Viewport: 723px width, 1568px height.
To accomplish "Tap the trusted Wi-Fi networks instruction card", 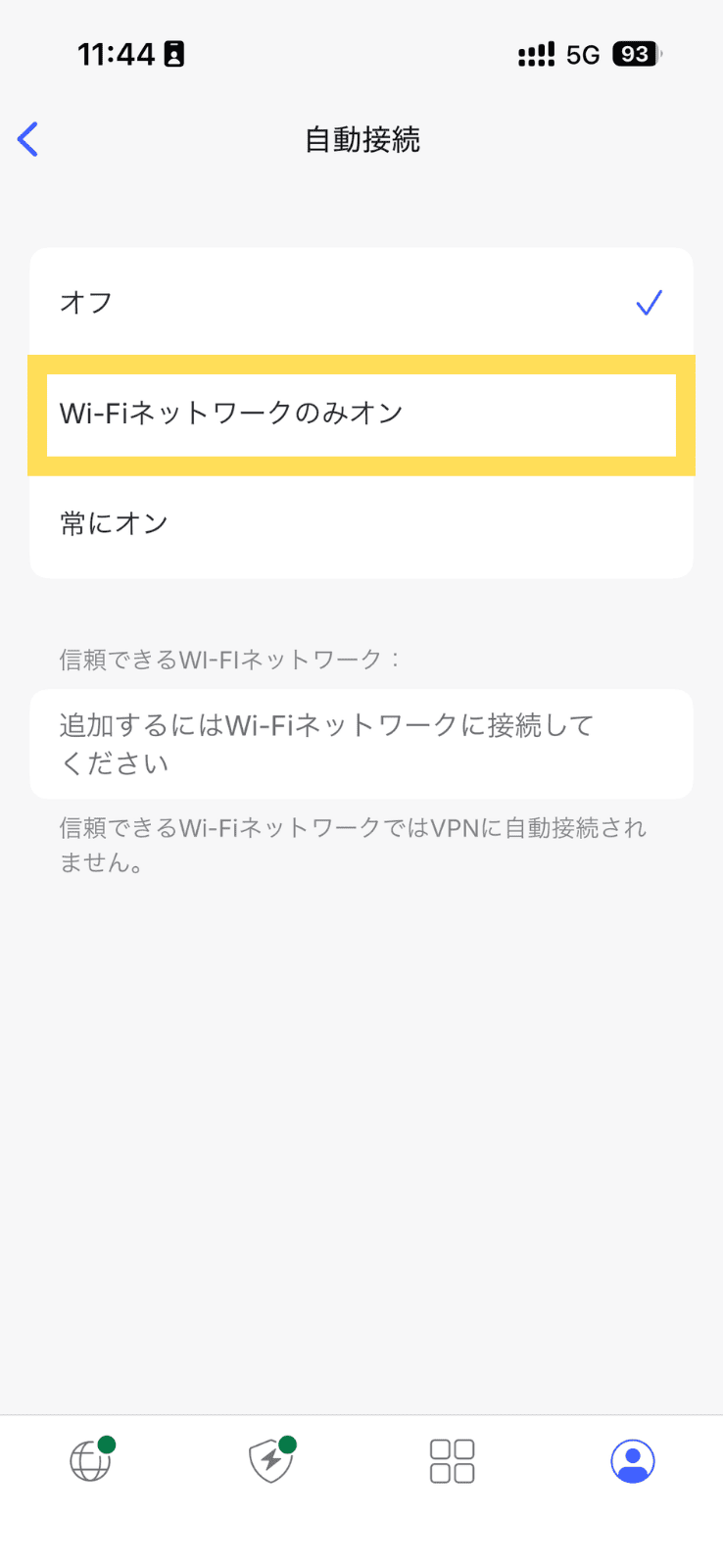I will 361,743.
